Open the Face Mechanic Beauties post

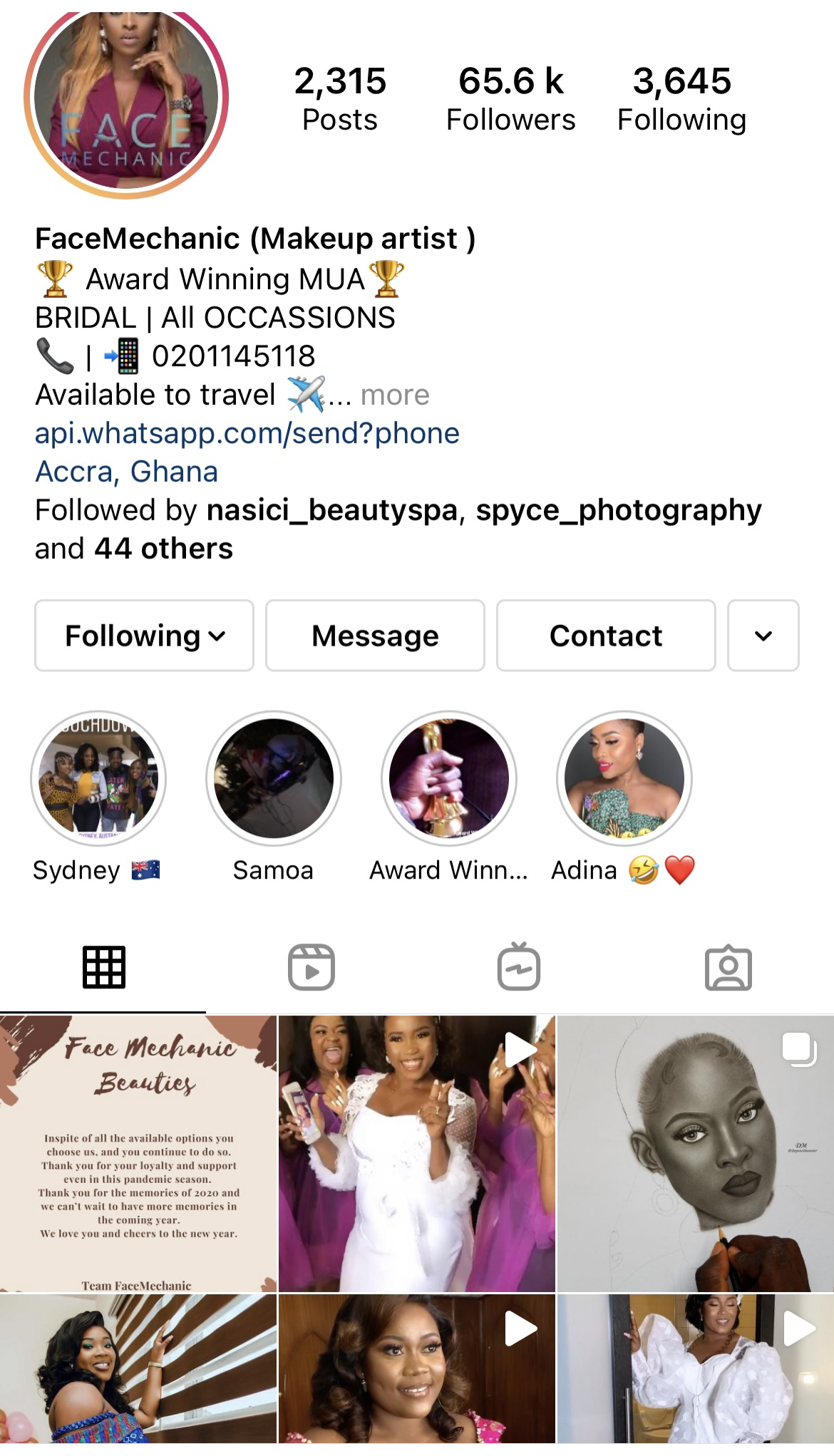[138, 1153]
